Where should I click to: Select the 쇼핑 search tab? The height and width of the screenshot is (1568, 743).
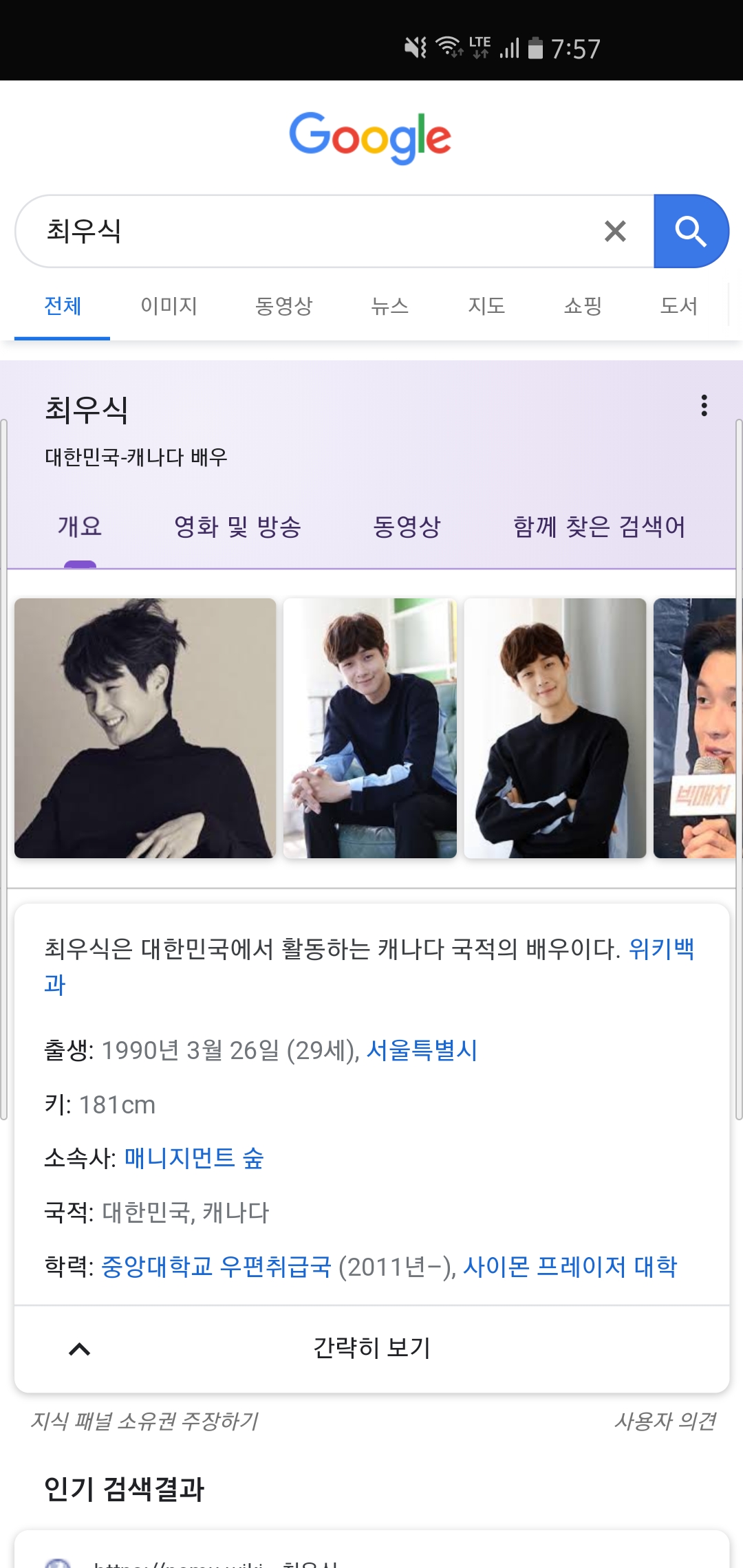(583, 305)
